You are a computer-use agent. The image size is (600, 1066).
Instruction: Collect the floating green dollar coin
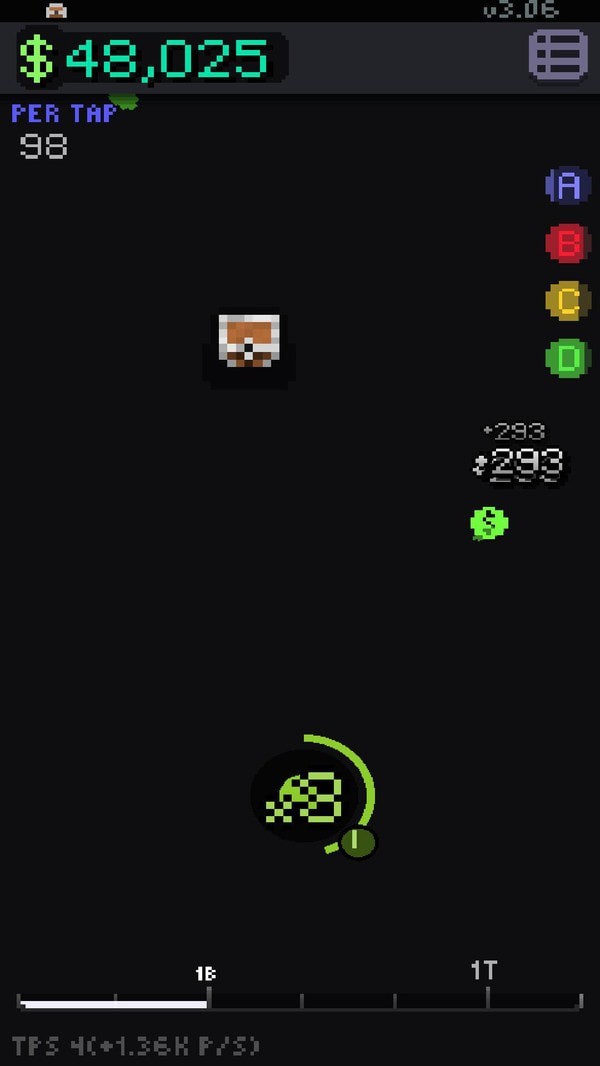tap(488, 522)
